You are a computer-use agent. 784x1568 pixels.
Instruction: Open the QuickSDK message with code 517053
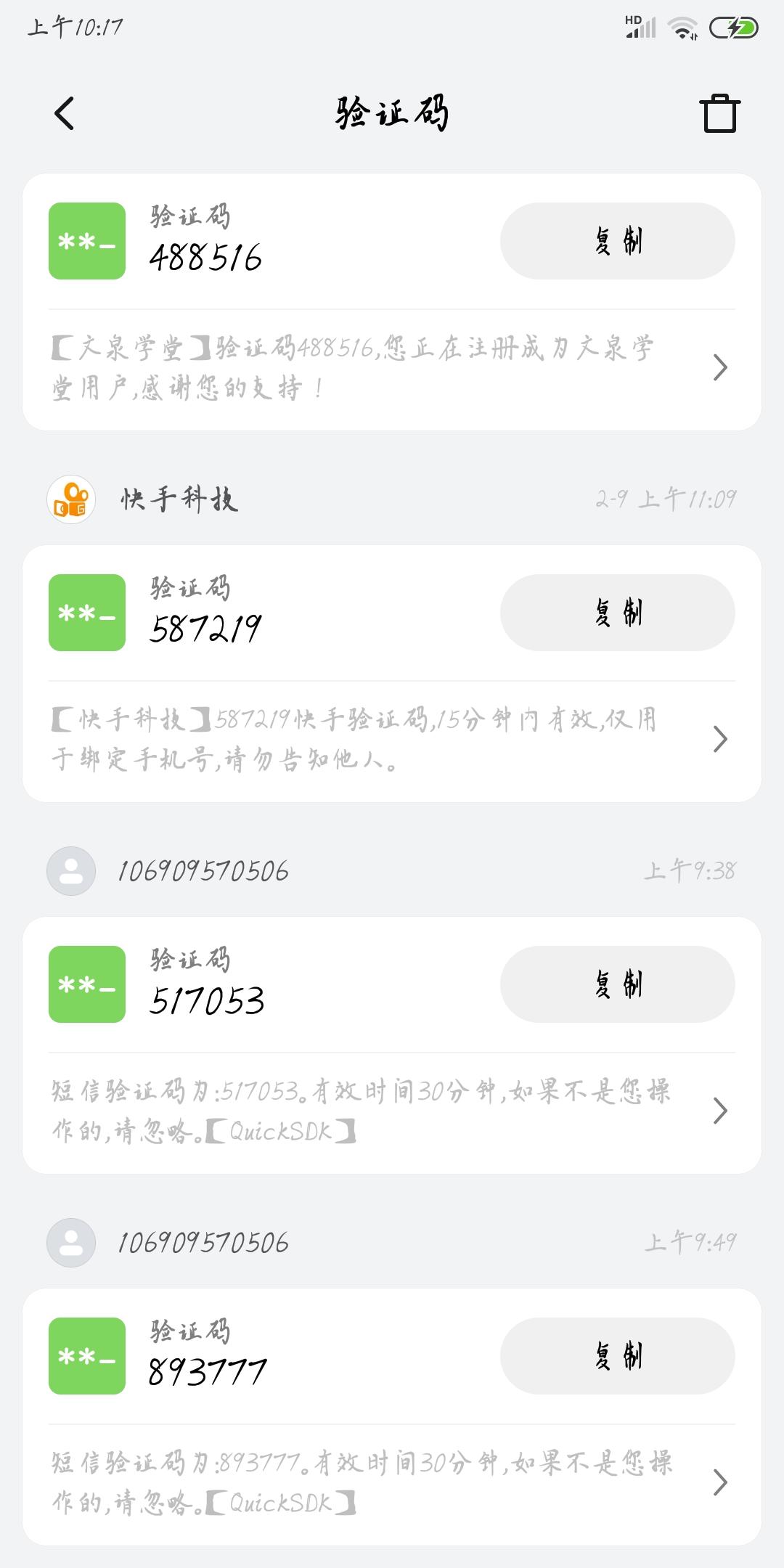coord(392,1112)
